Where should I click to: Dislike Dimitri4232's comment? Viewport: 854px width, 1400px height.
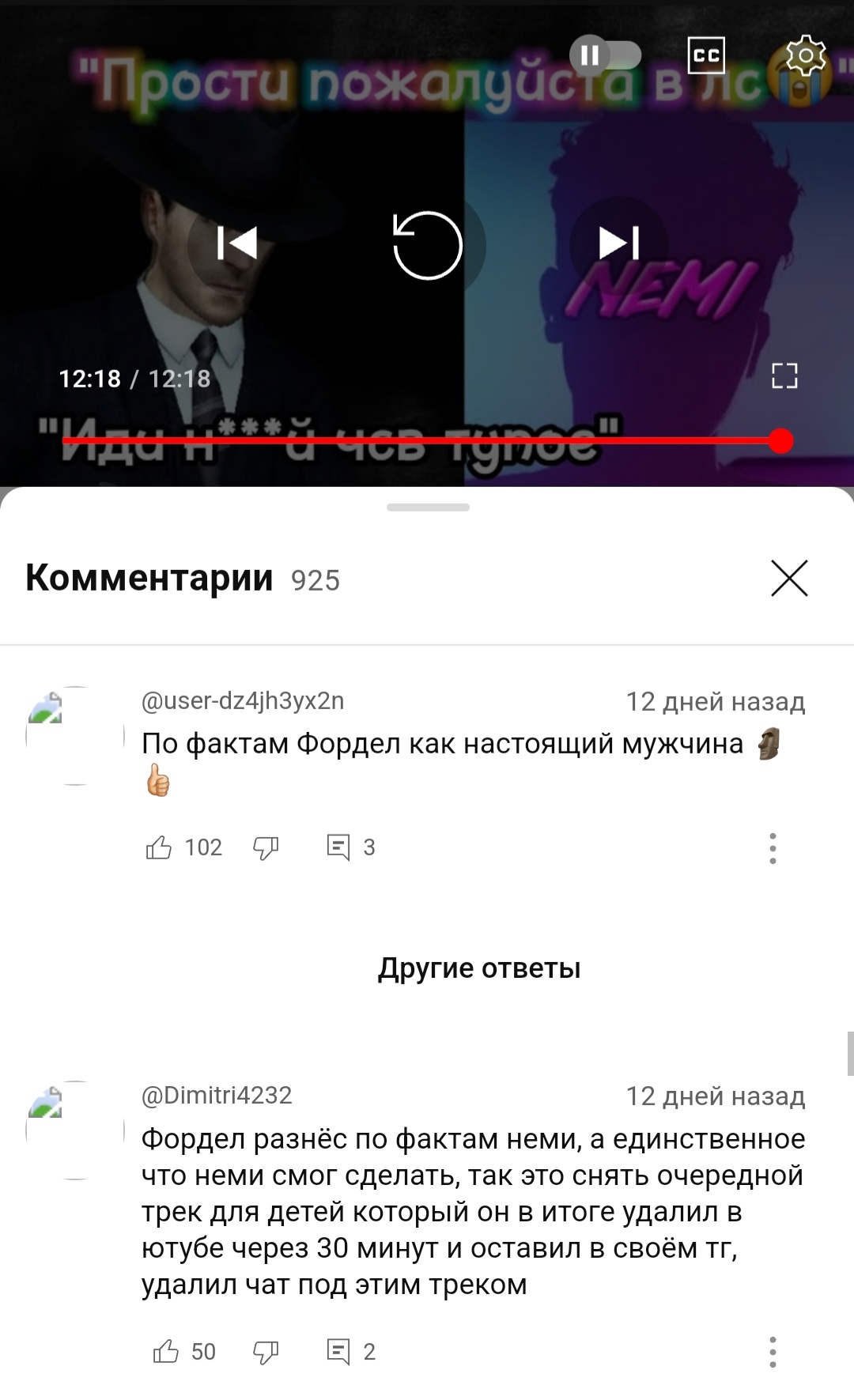coord(266,1353)
